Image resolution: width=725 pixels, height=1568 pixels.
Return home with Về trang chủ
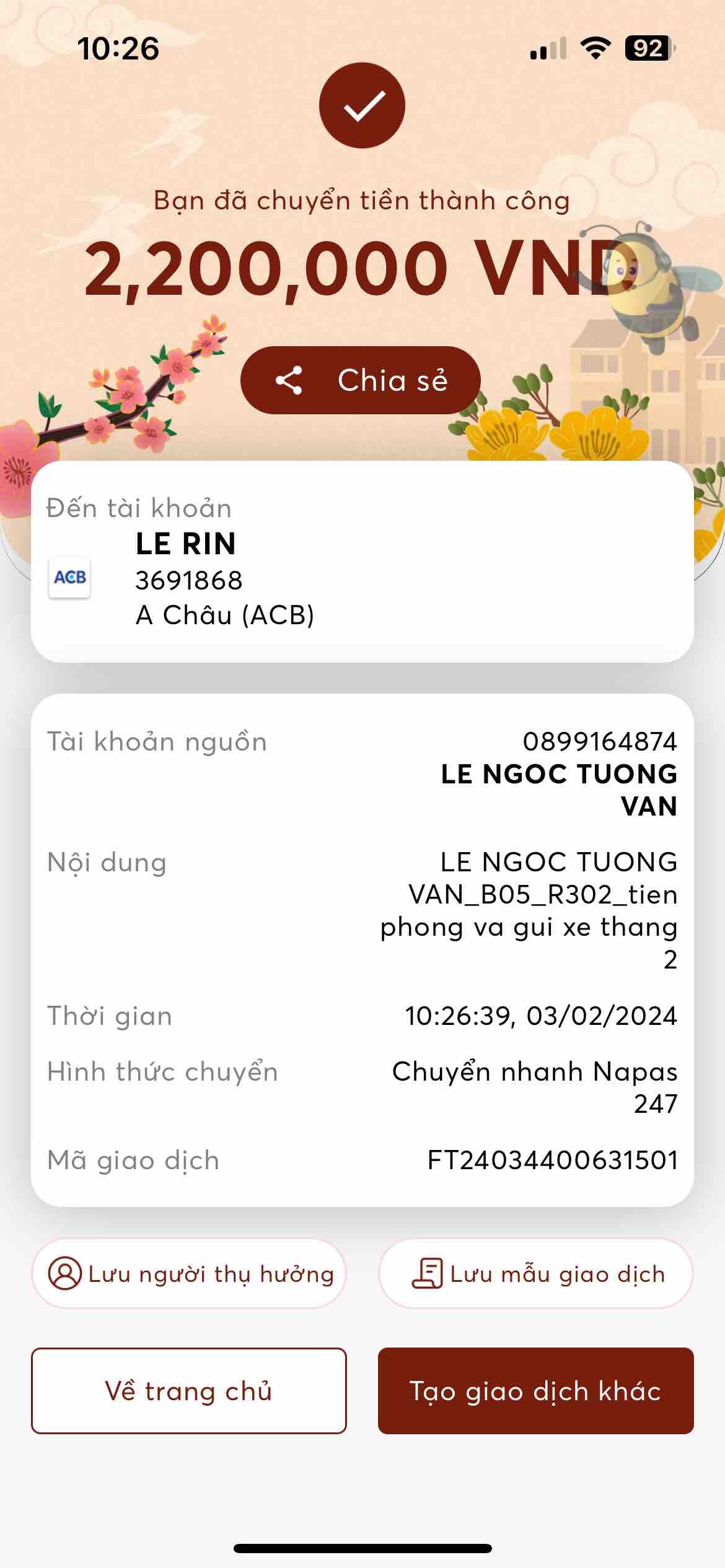coord(189,1391)
